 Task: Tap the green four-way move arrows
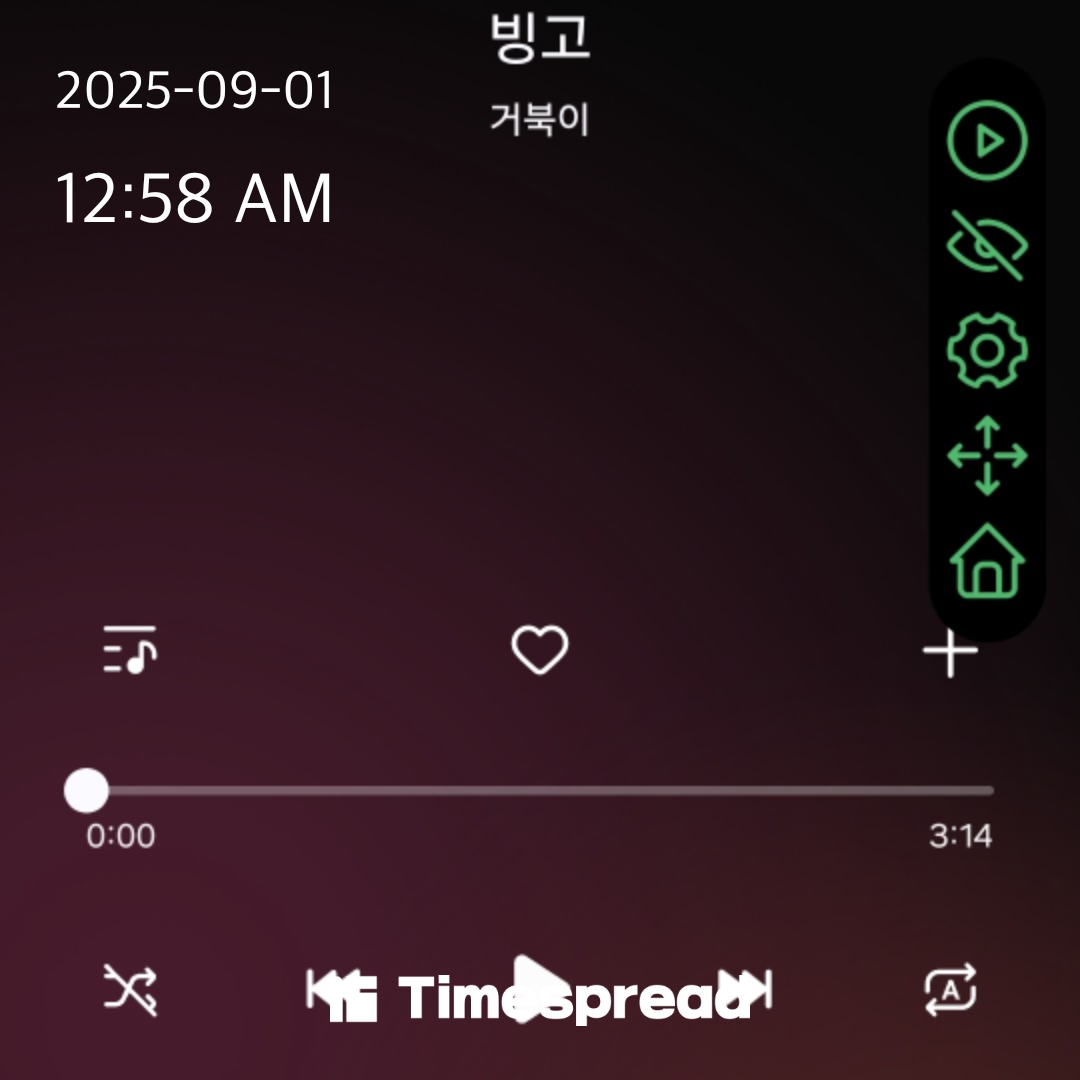tap(987, 456)
